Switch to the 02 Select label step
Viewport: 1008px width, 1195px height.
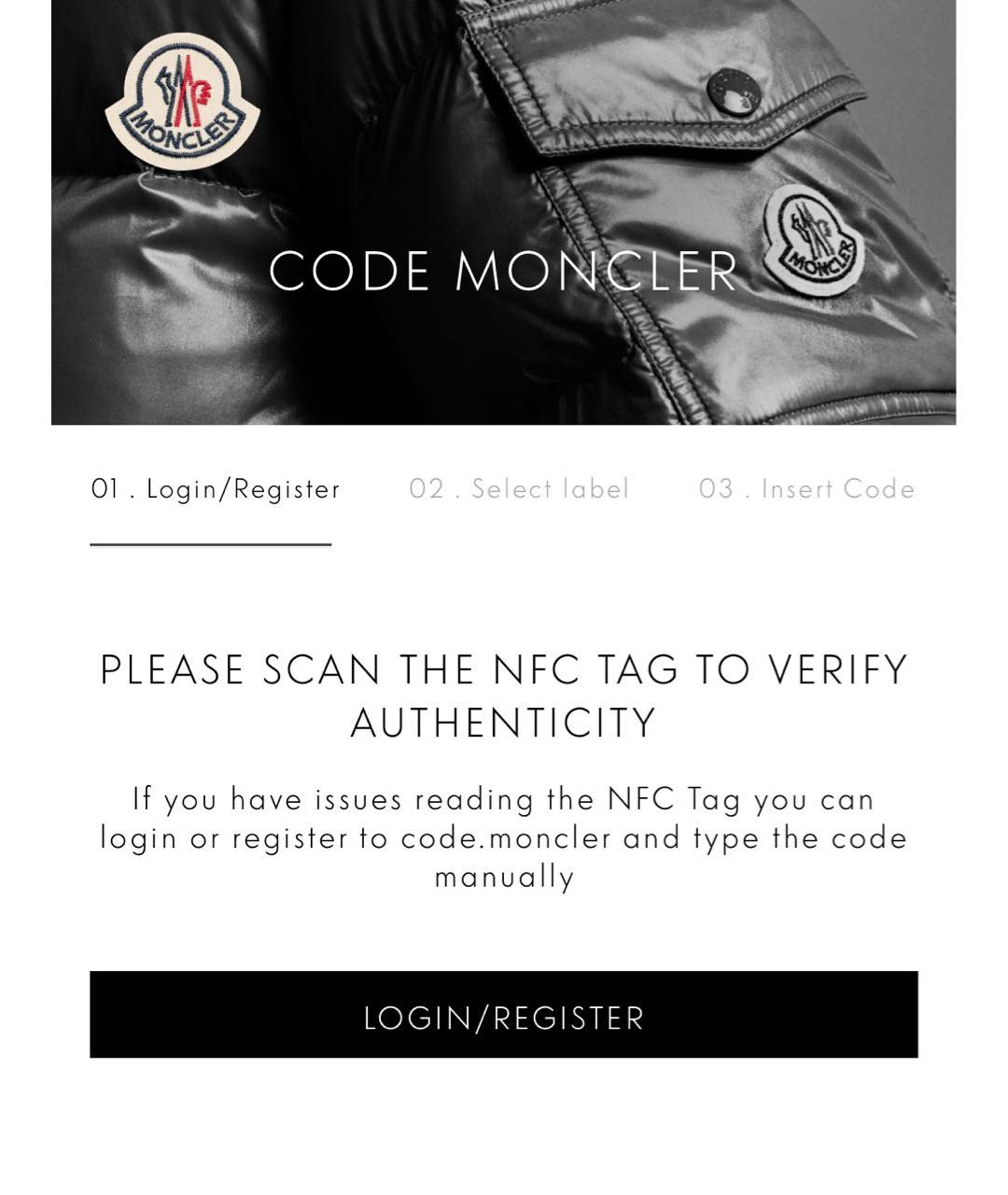pos(519,489)
